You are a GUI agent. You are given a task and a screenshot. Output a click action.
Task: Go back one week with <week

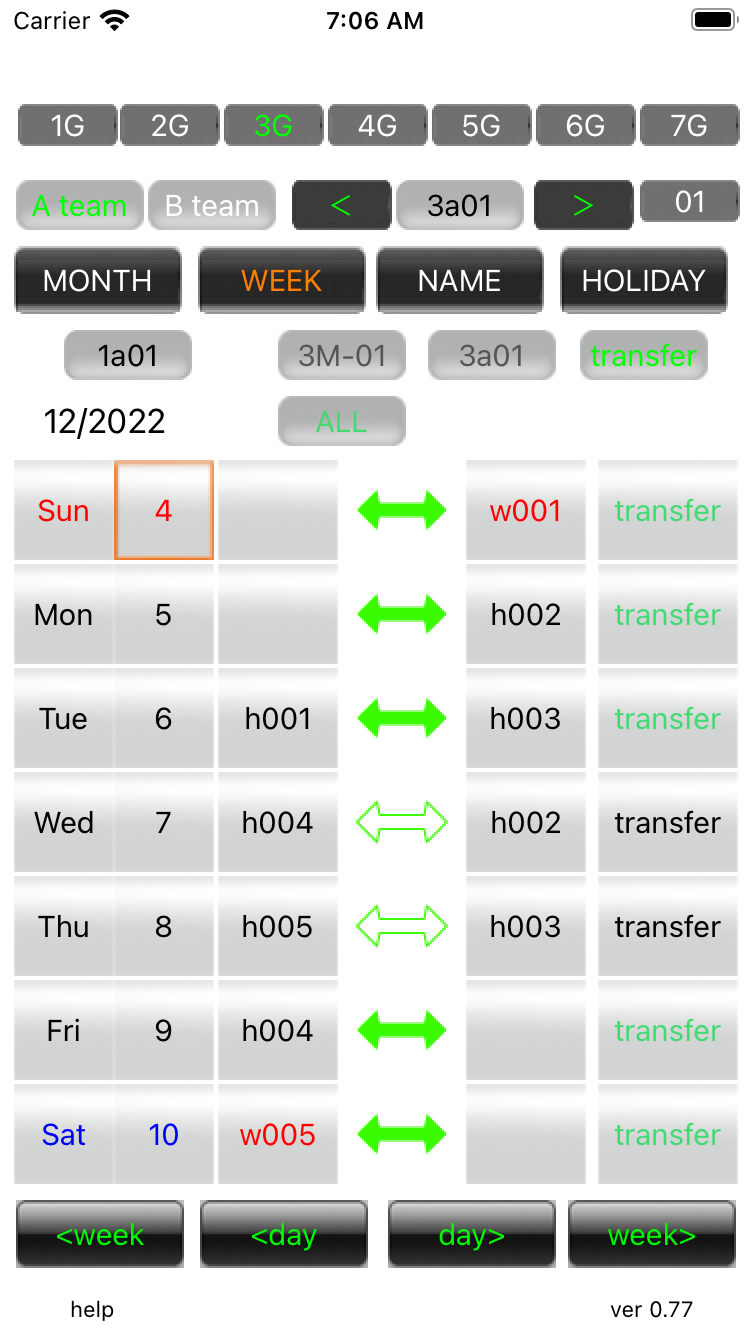point(100,1235)
